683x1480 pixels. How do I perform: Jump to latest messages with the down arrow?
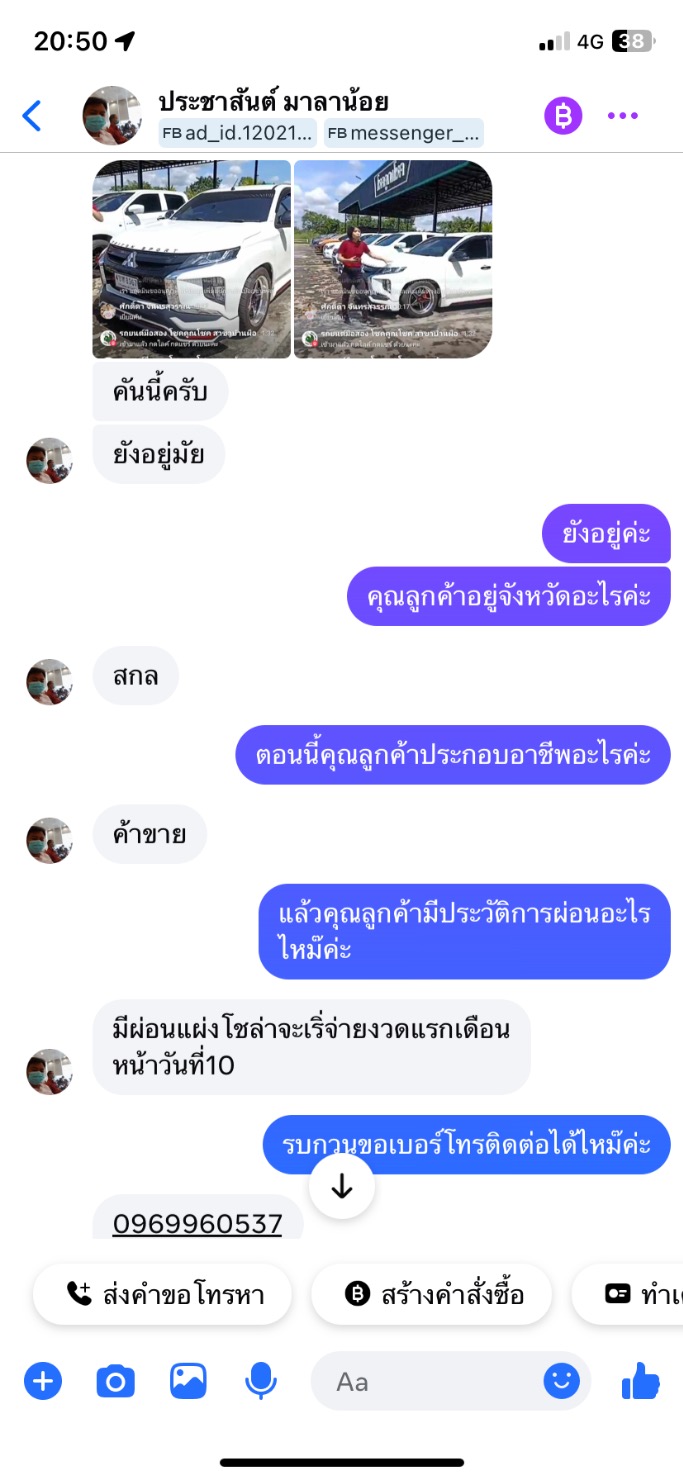click(x=342, y=1186)
